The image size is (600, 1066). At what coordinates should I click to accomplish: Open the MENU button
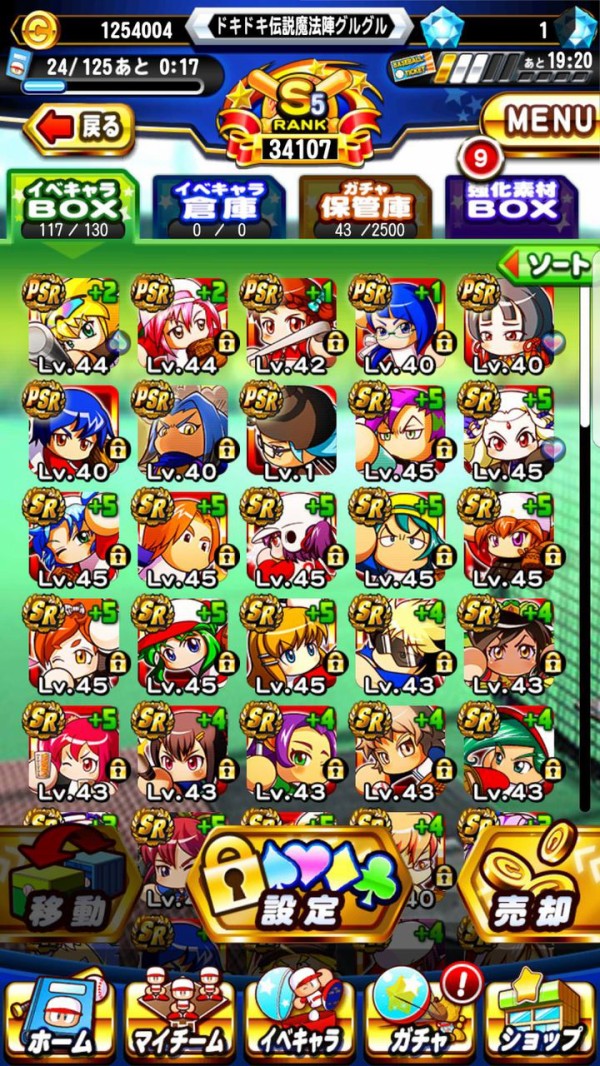coord(543,120)
